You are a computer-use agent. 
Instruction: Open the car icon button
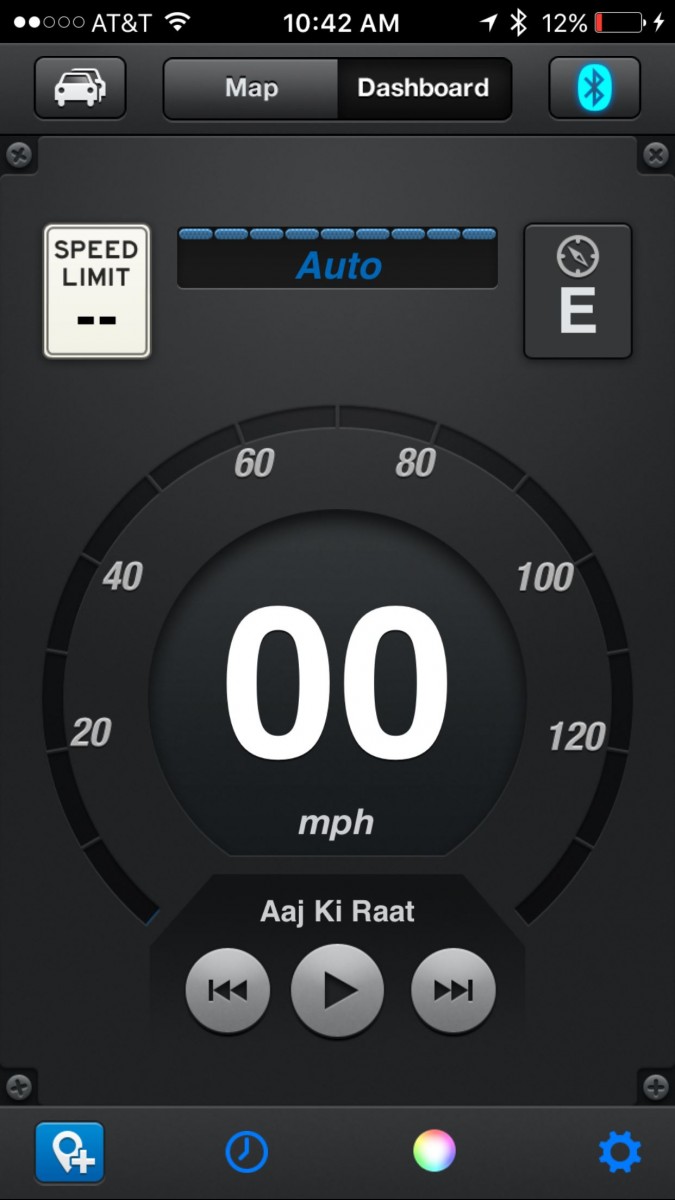80,88
